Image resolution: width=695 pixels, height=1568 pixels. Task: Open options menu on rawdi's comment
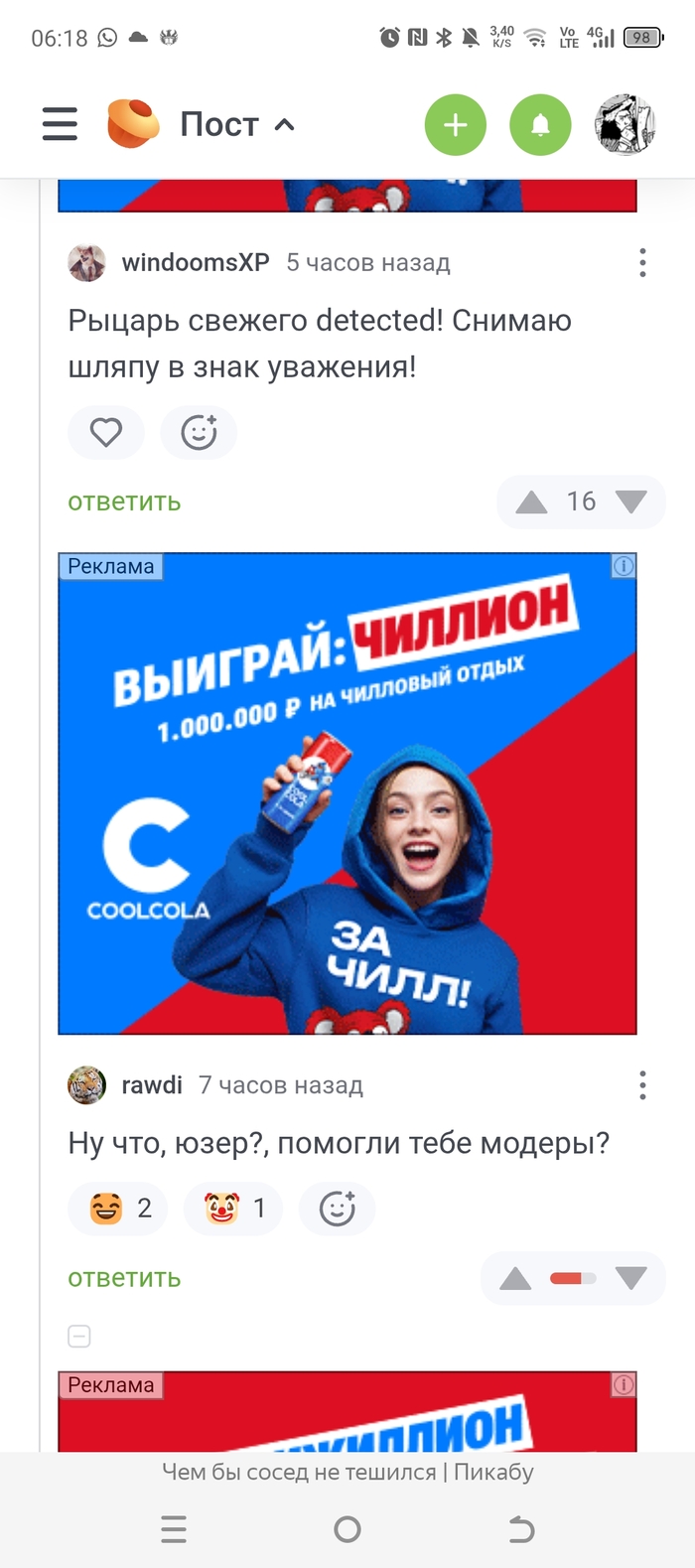(642, 1085)
